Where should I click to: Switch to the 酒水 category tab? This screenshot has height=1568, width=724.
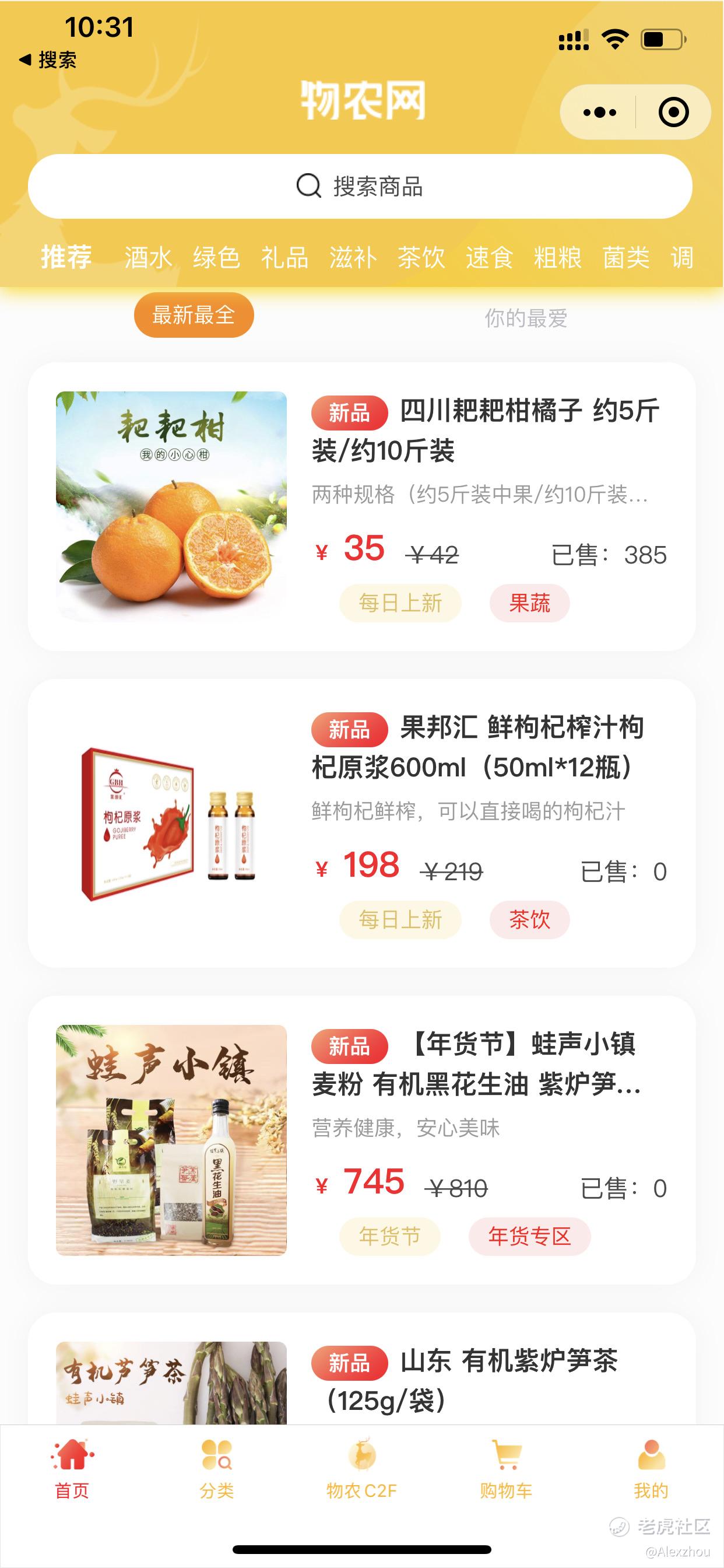pos(148,257)
